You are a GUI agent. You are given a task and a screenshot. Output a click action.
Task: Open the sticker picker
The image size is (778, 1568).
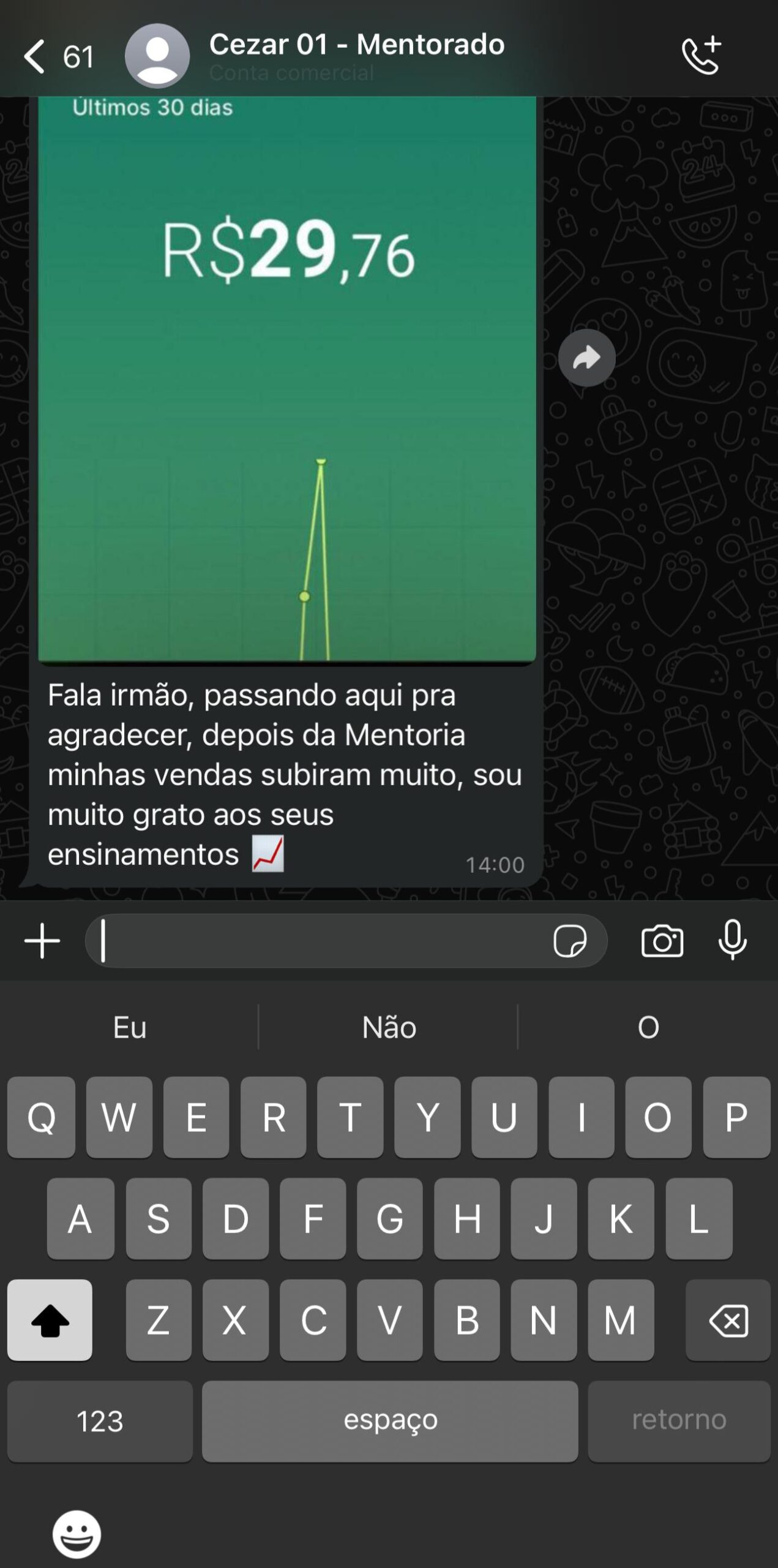click(x=570, y=941)
